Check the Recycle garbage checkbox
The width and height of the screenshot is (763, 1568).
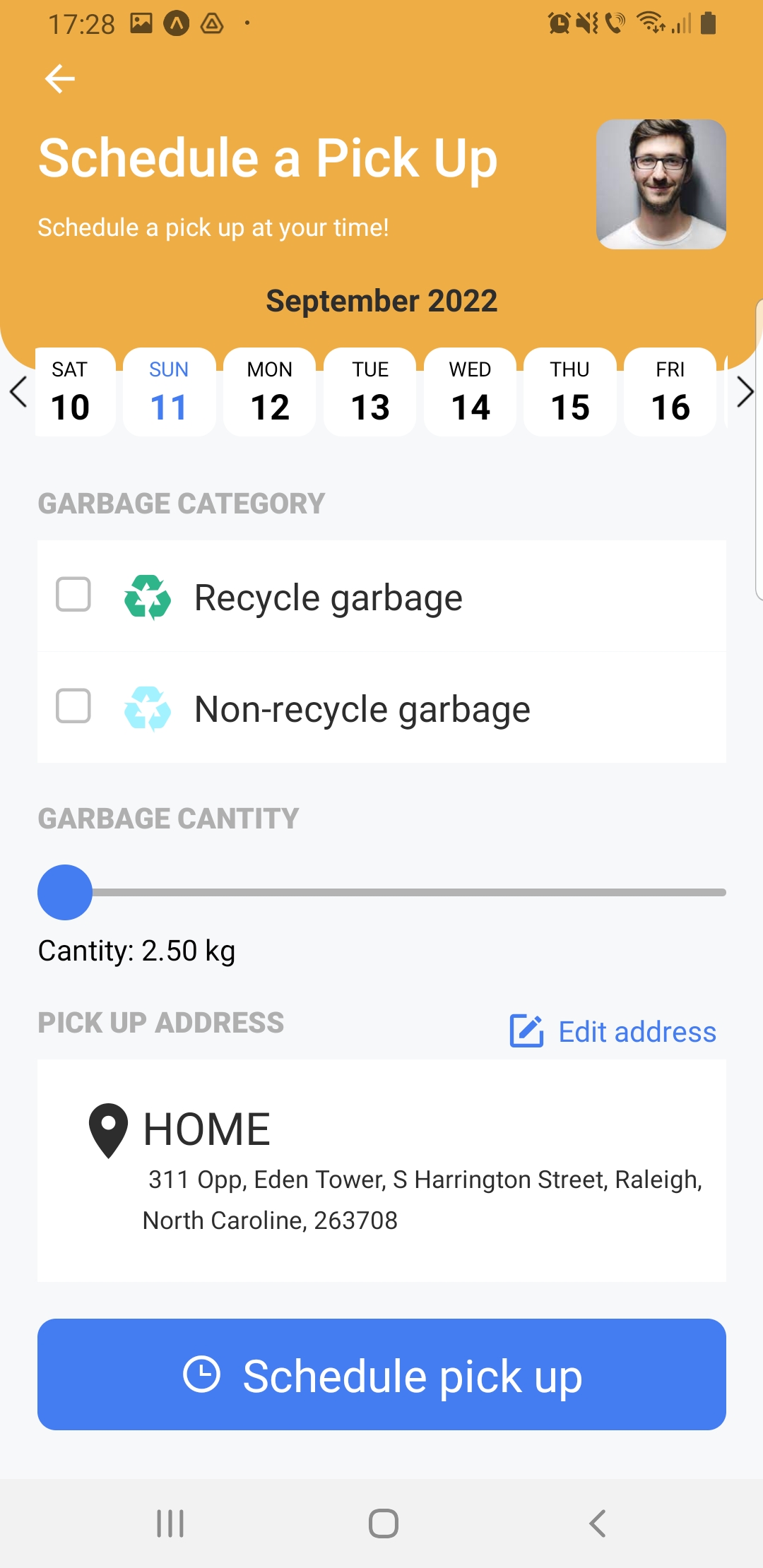[x=73, y=595]
